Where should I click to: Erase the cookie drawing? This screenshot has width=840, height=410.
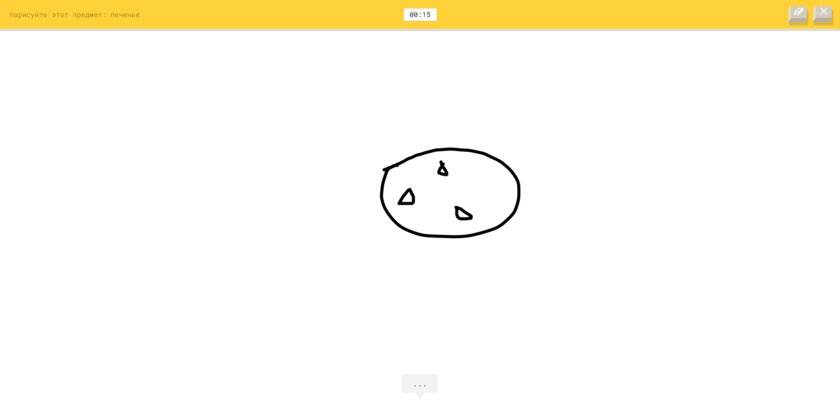click(x=797, y=14)
